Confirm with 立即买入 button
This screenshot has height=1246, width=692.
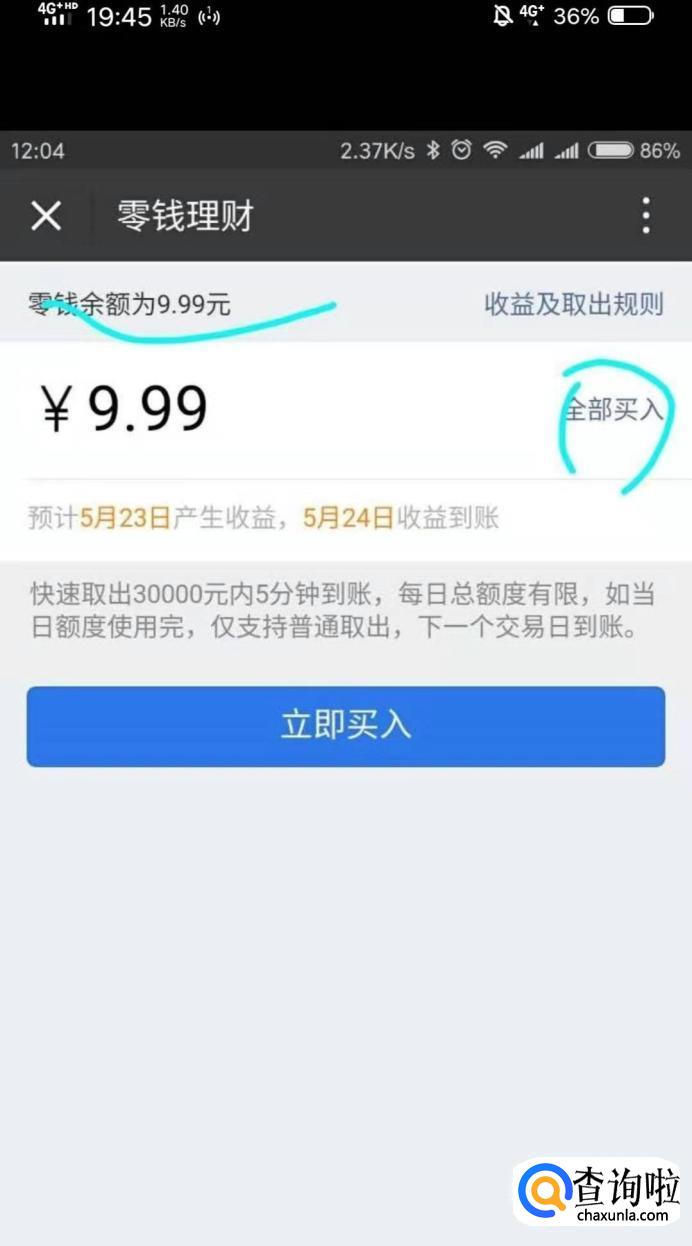coord(346,726)
